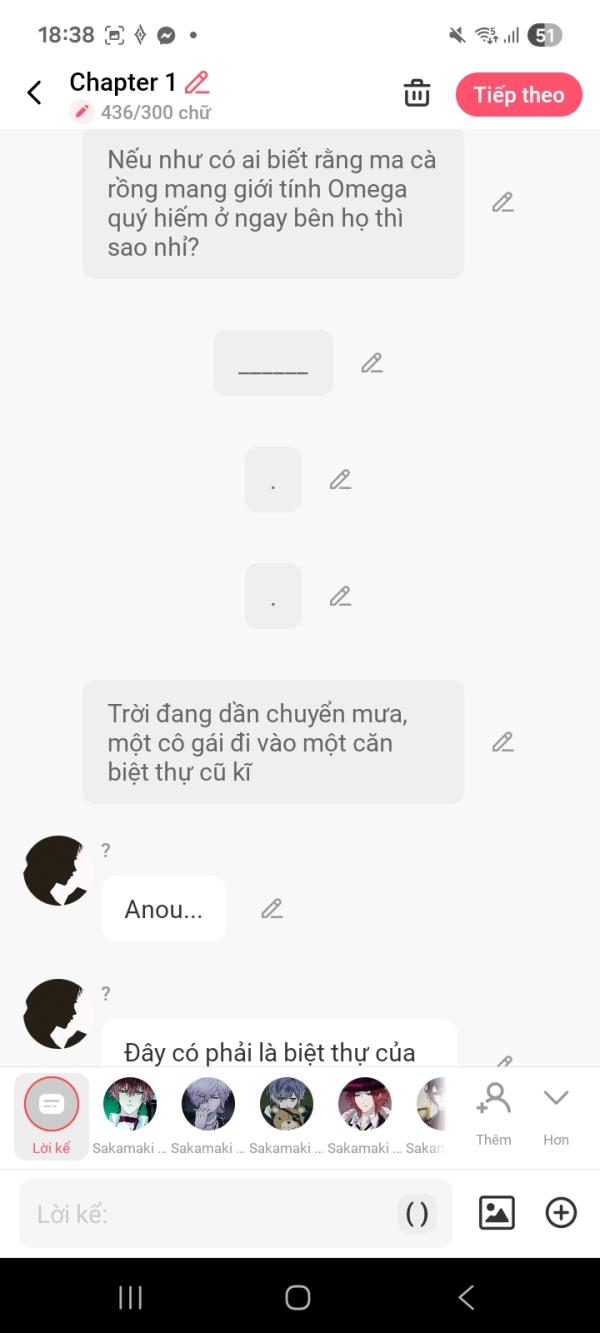600x1333 pixels.
Task: Tap the Tiếp theo button
Action: 519,95
